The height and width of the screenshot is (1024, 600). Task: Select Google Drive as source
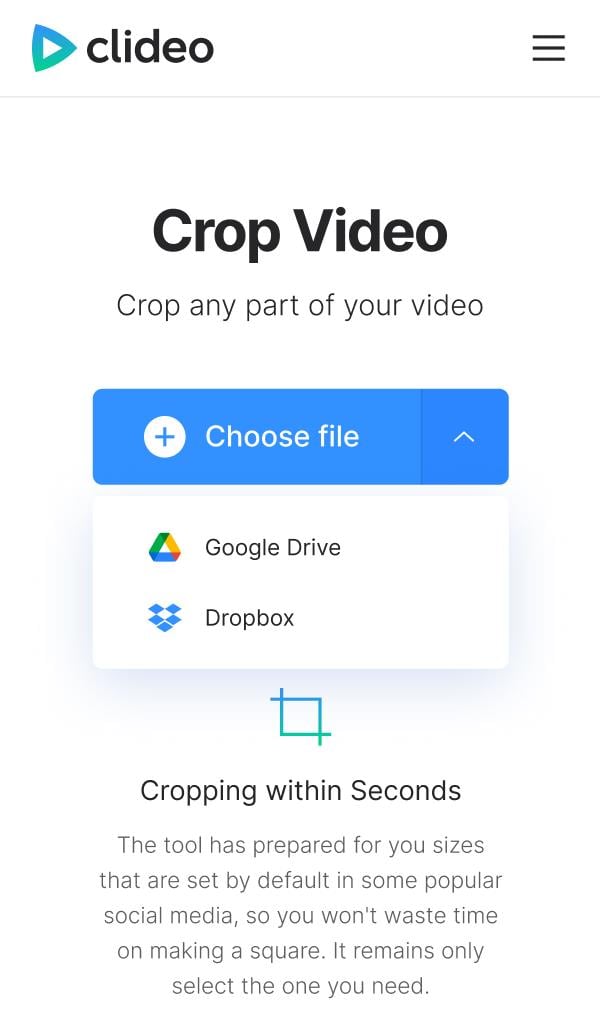coord(272,547)
